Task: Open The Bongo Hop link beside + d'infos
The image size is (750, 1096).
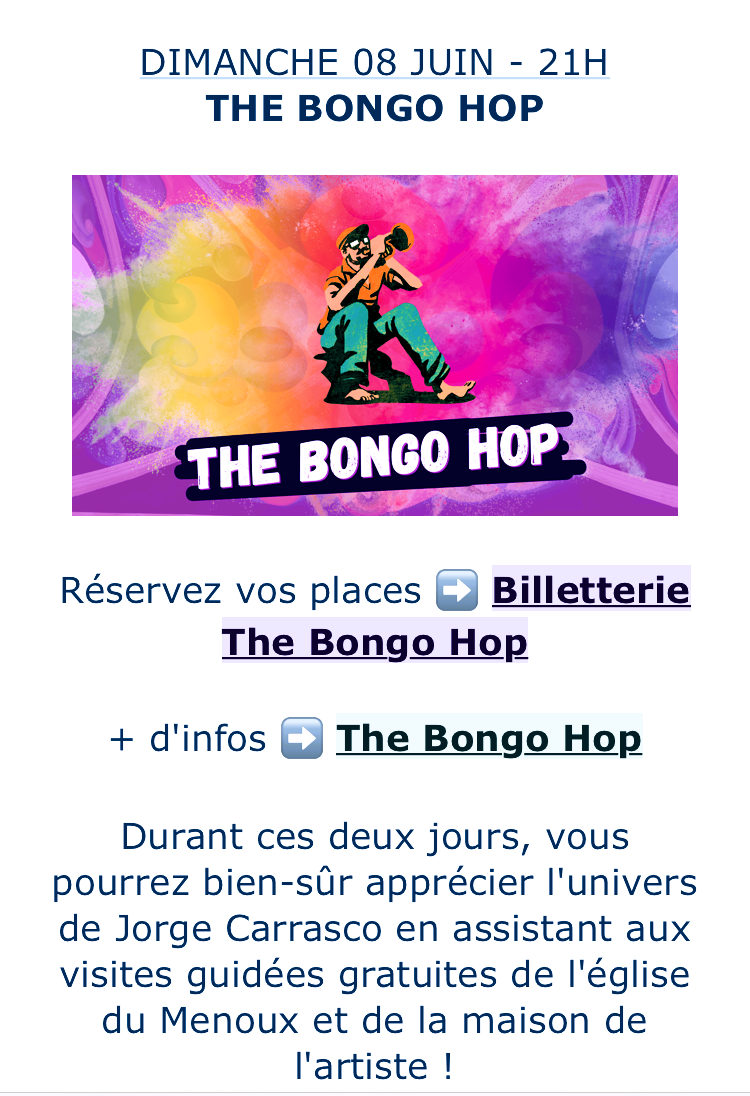Action: click(488, 739)
